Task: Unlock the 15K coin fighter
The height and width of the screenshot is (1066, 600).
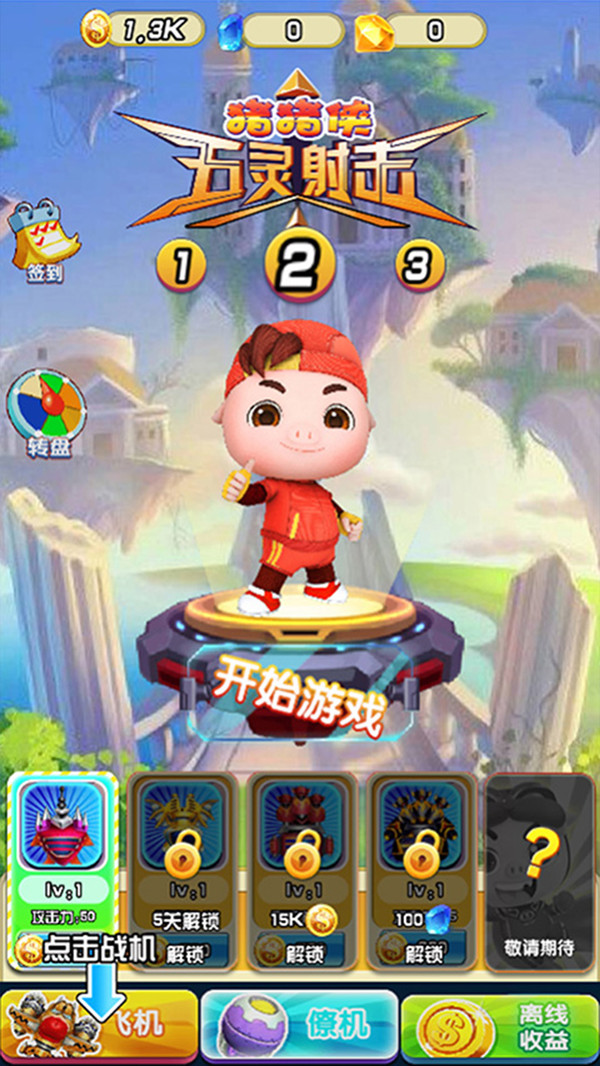Action: [299, 953]
